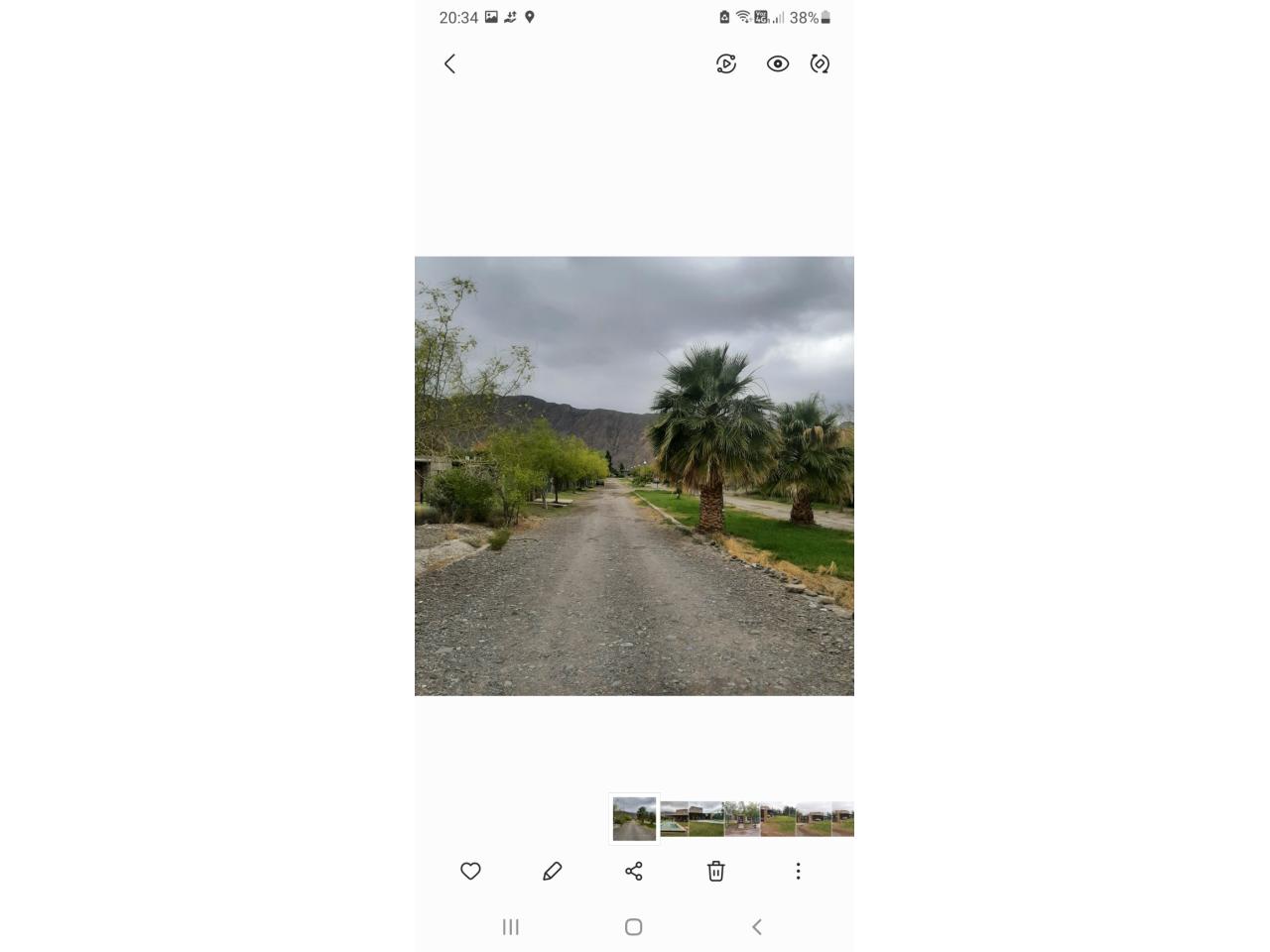The width and height of the screenshot is (1270, 952).
Task: View the full photo of the gravel road
Action: click(634, 476)
